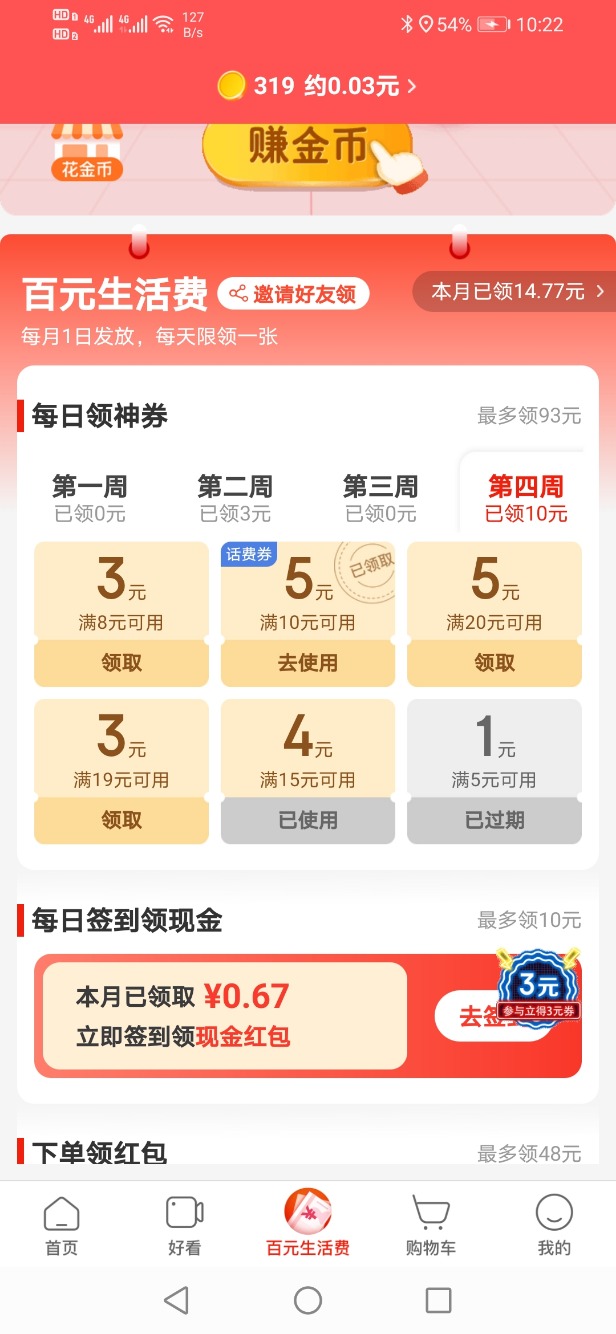
Task: Switch to the 第一周 tab
Action: [x=90, y=498]
